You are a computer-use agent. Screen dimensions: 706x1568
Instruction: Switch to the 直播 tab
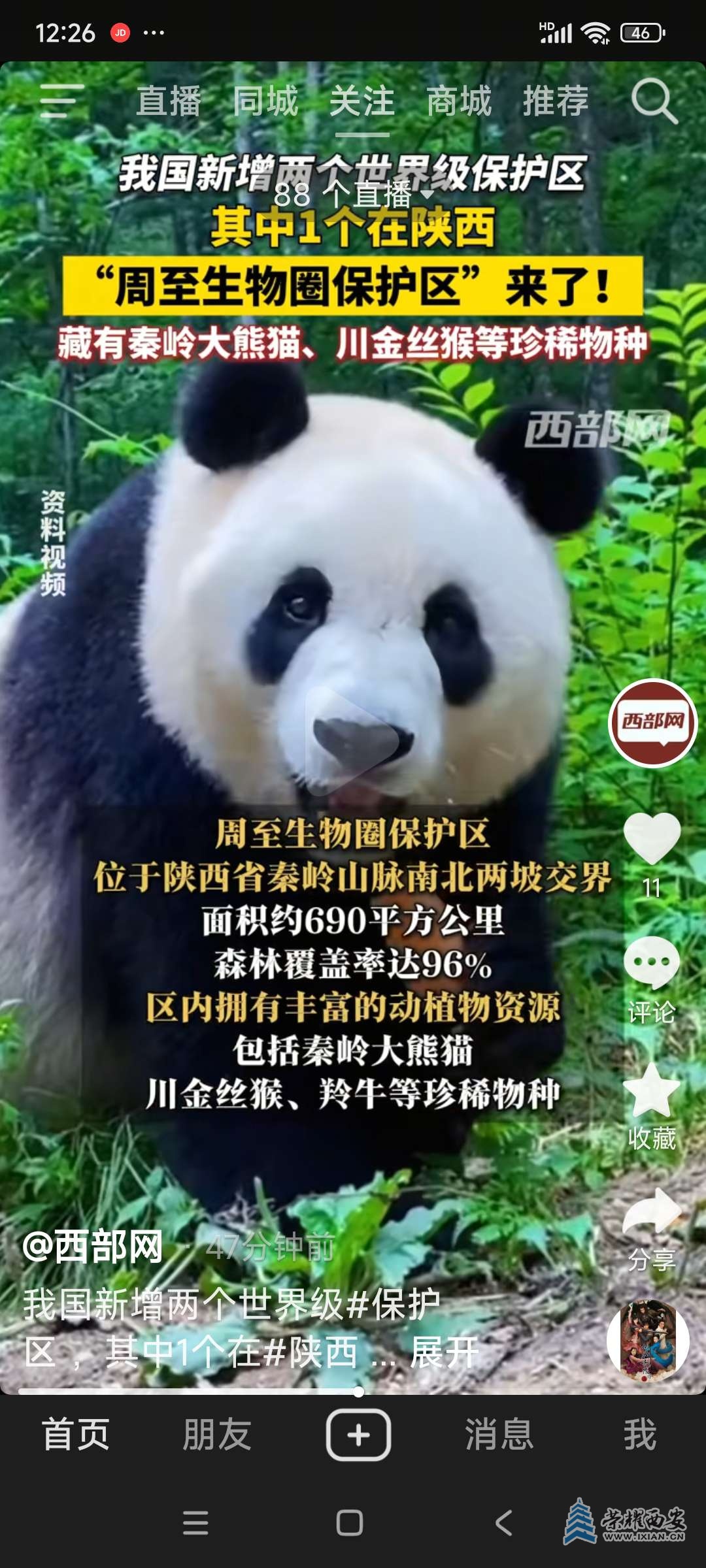[x=169, y=101]
